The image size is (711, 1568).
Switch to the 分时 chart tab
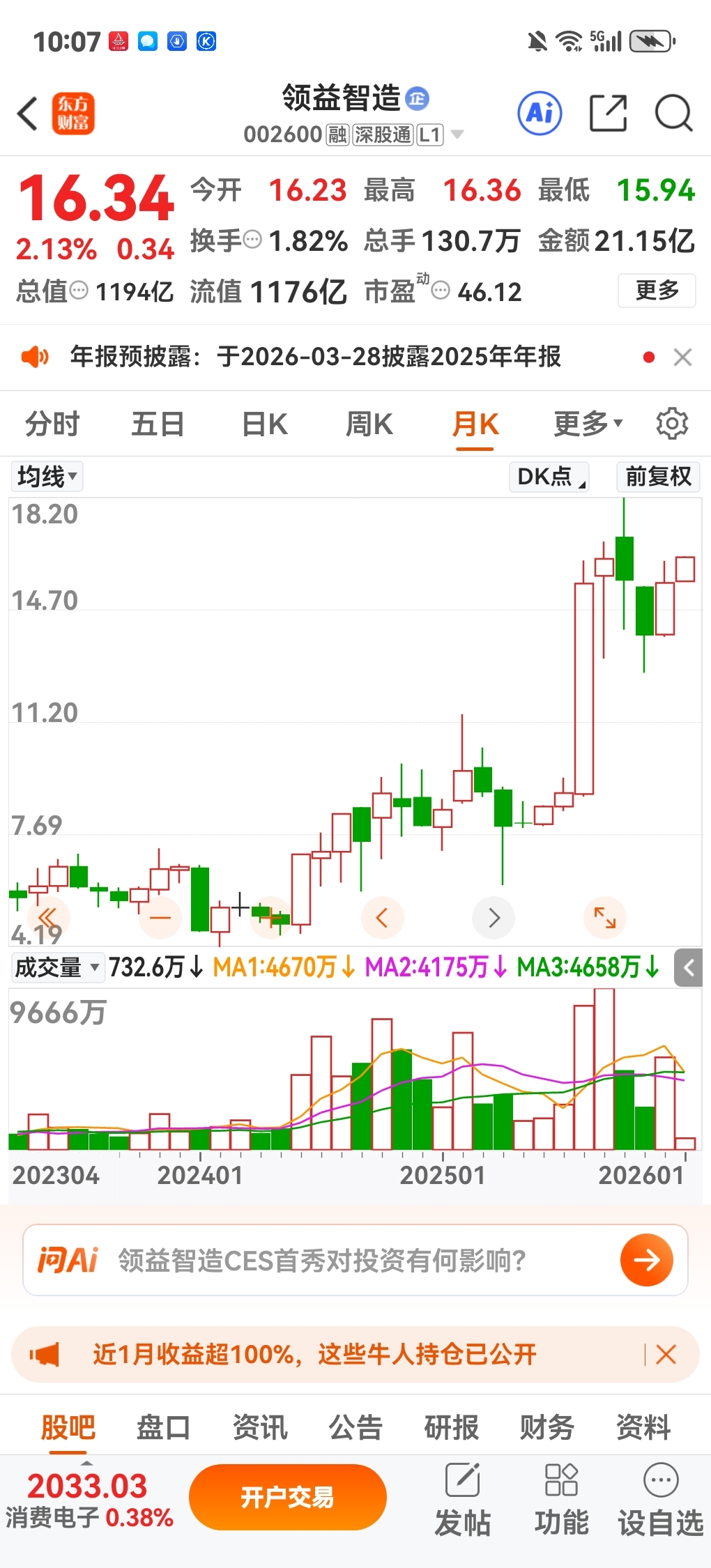coord(52,424)
